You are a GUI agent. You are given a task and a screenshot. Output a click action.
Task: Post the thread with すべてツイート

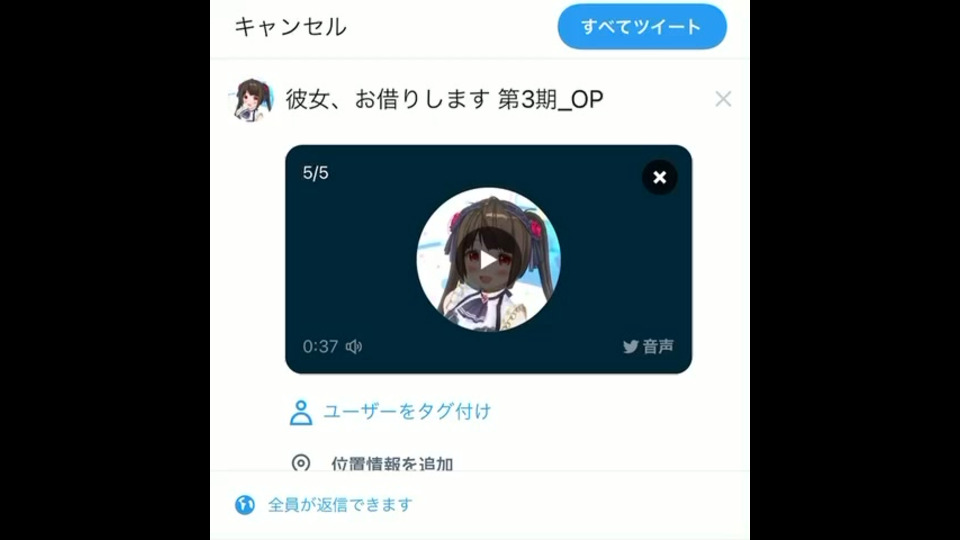coord(641,27)
